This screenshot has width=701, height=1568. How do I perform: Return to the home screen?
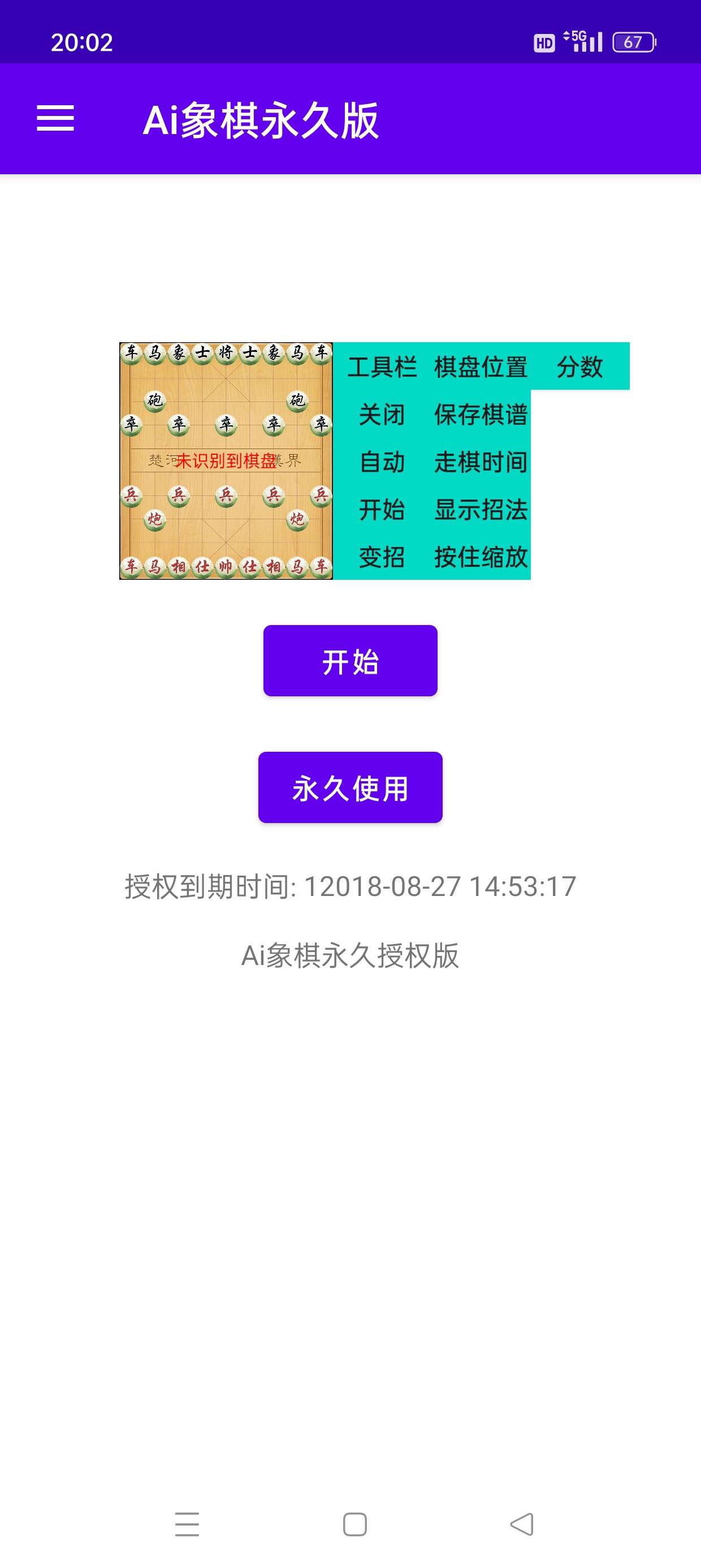(x=355, y=1524)
